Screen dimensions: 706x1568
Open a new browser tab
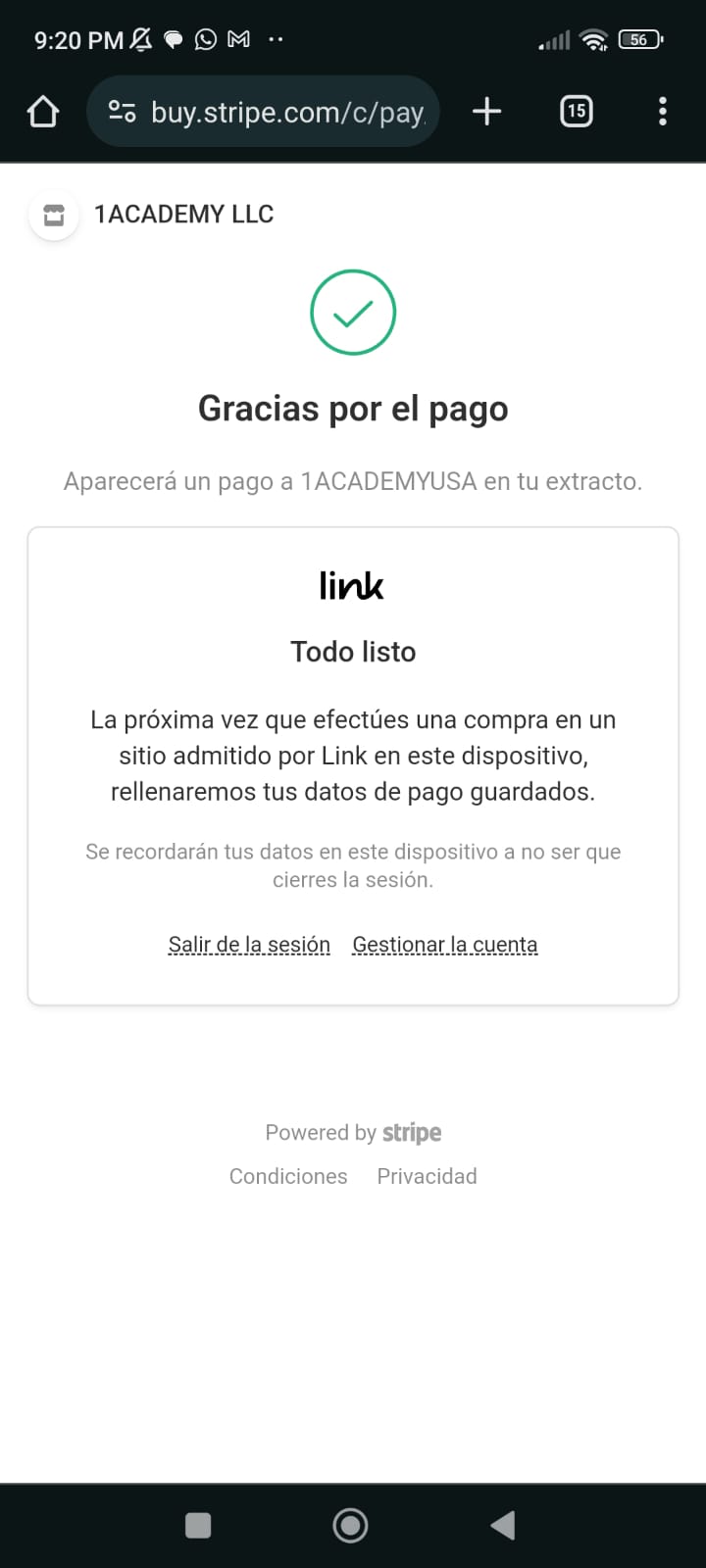[486, 112]
